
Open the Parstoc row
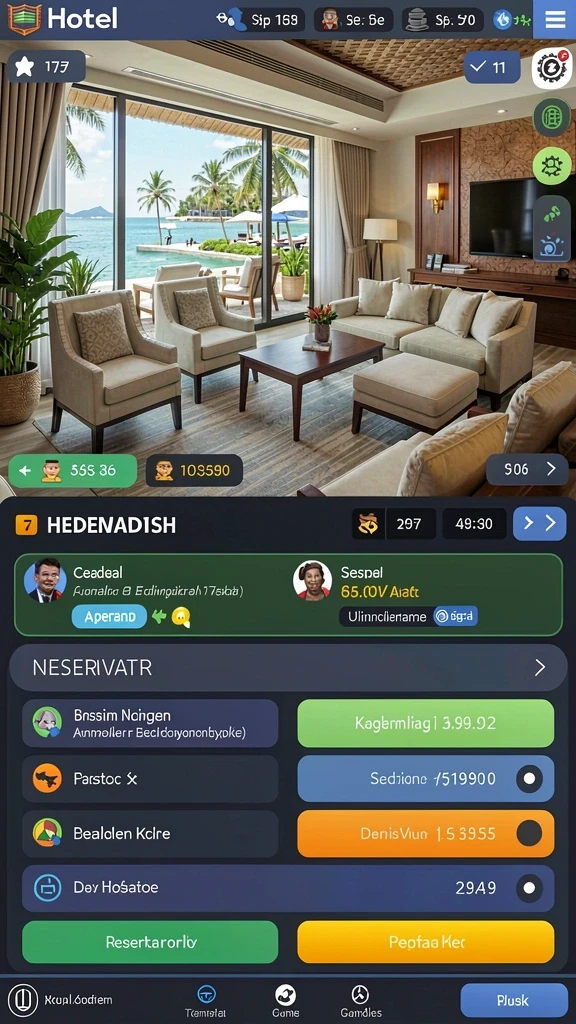tap(150, 778)
